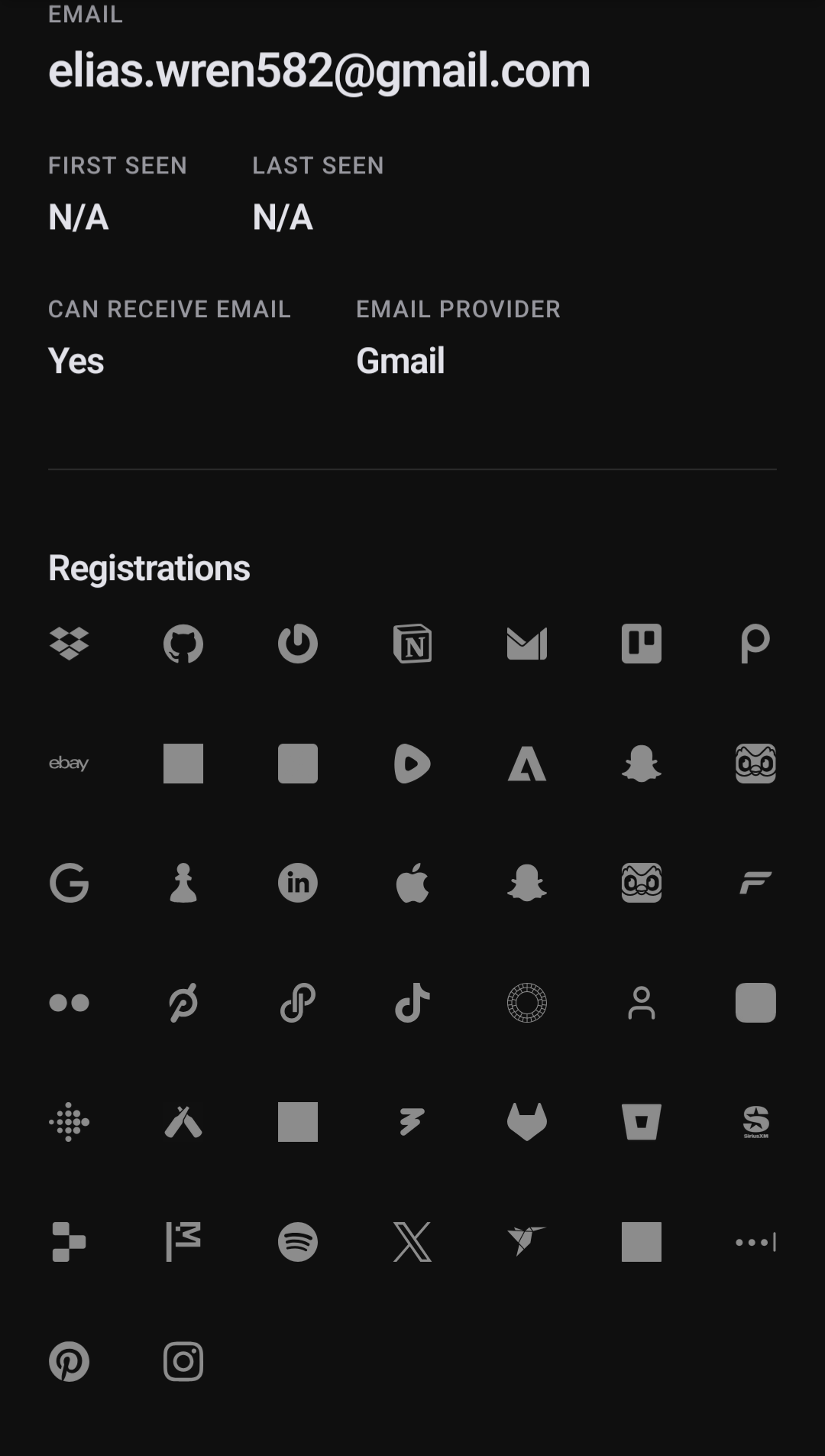Tap the Apple registration icon
Screen dimensions: 825x1456
[x=412, y=883]
